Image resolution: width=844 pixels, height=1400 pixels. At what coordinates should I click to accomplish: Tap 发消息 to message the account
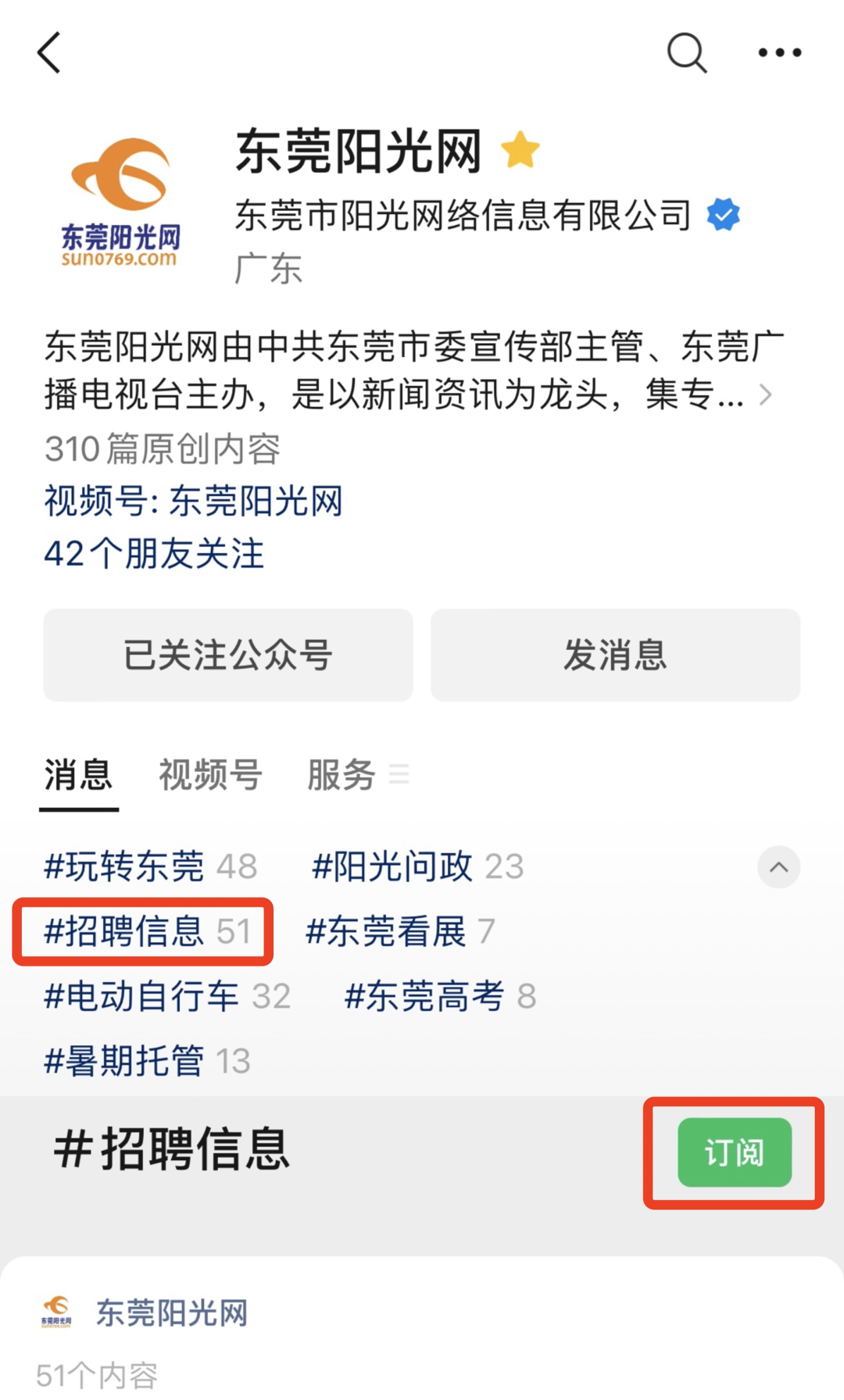(x=615, y=655)
